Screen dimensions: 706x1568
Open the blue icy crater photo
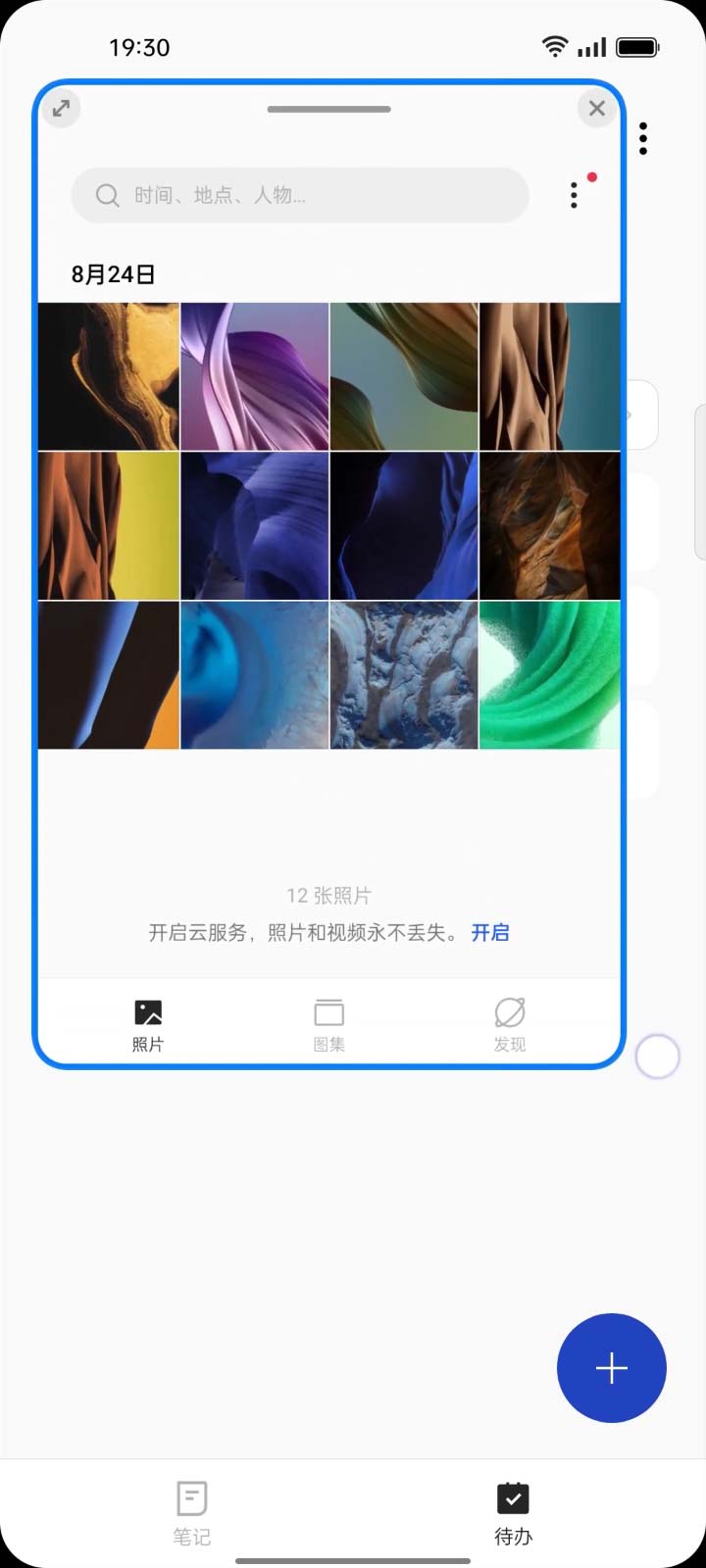pos(255,675)
